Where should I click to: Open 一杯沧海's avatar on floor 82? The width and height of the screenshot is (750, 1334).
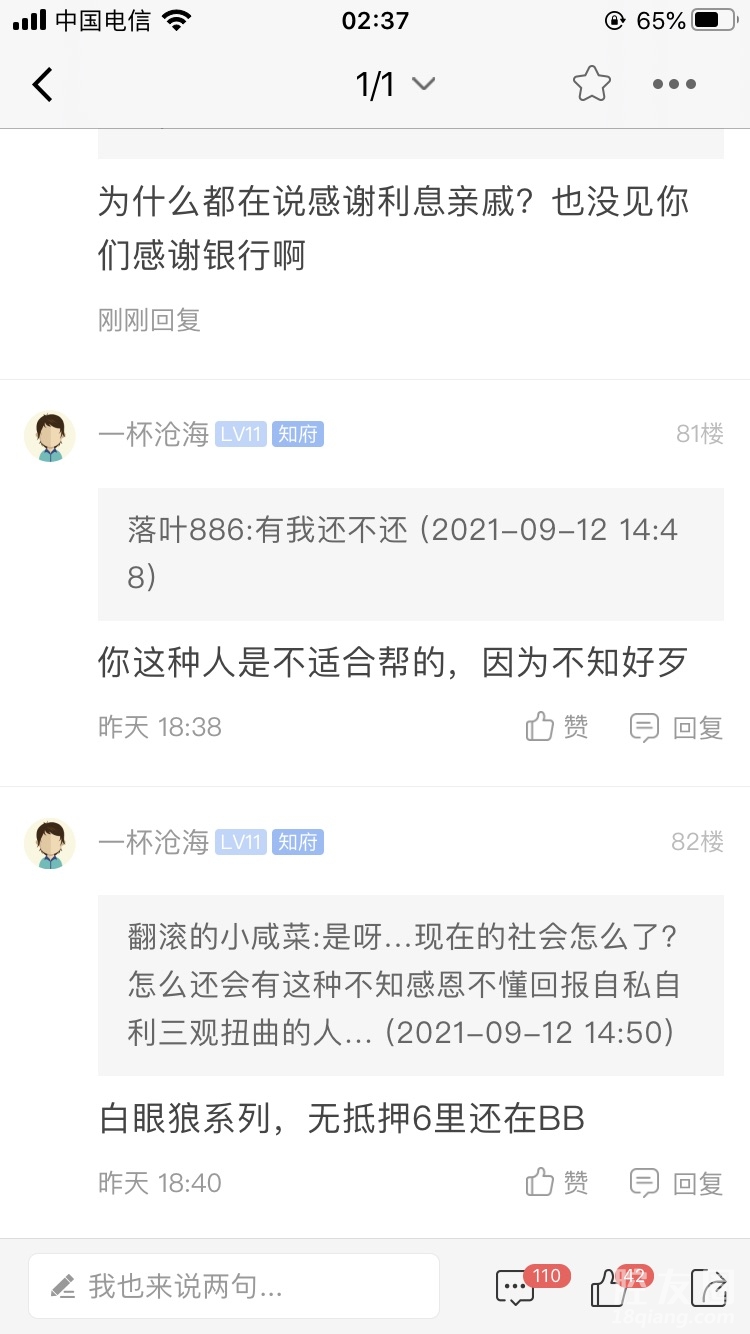[50, 844]
